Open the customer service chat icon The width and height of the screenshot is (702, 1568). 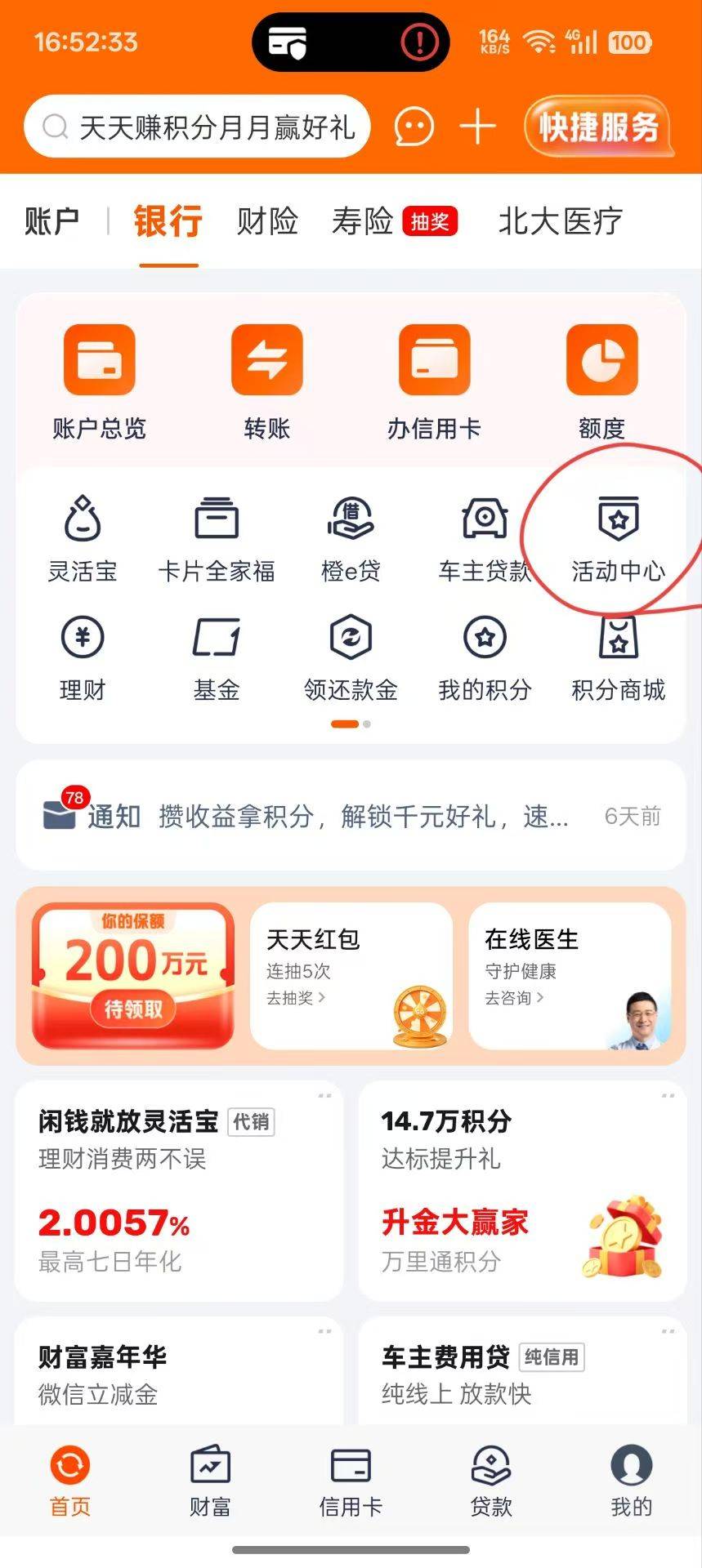pyautogui.click(x=414, y=127)
